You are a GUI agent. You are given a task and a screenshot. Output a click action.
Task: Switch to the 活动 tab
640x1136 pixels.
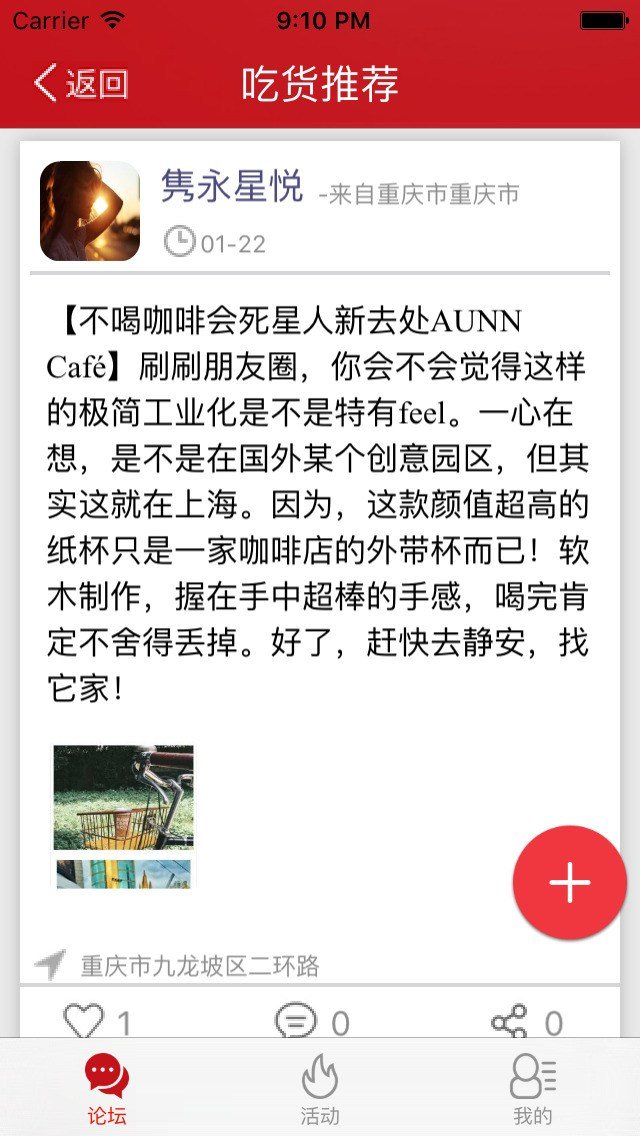(x=320, y=1088)
